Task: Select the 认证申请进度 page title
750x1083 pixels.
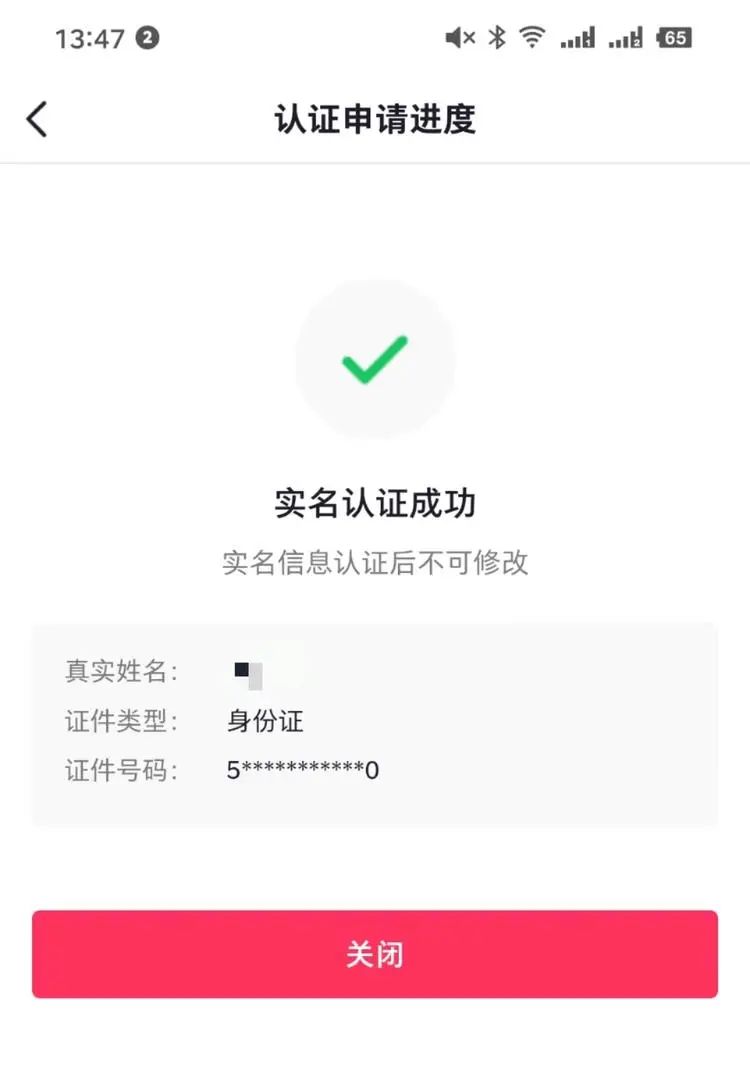Action: tap(375, 118)
